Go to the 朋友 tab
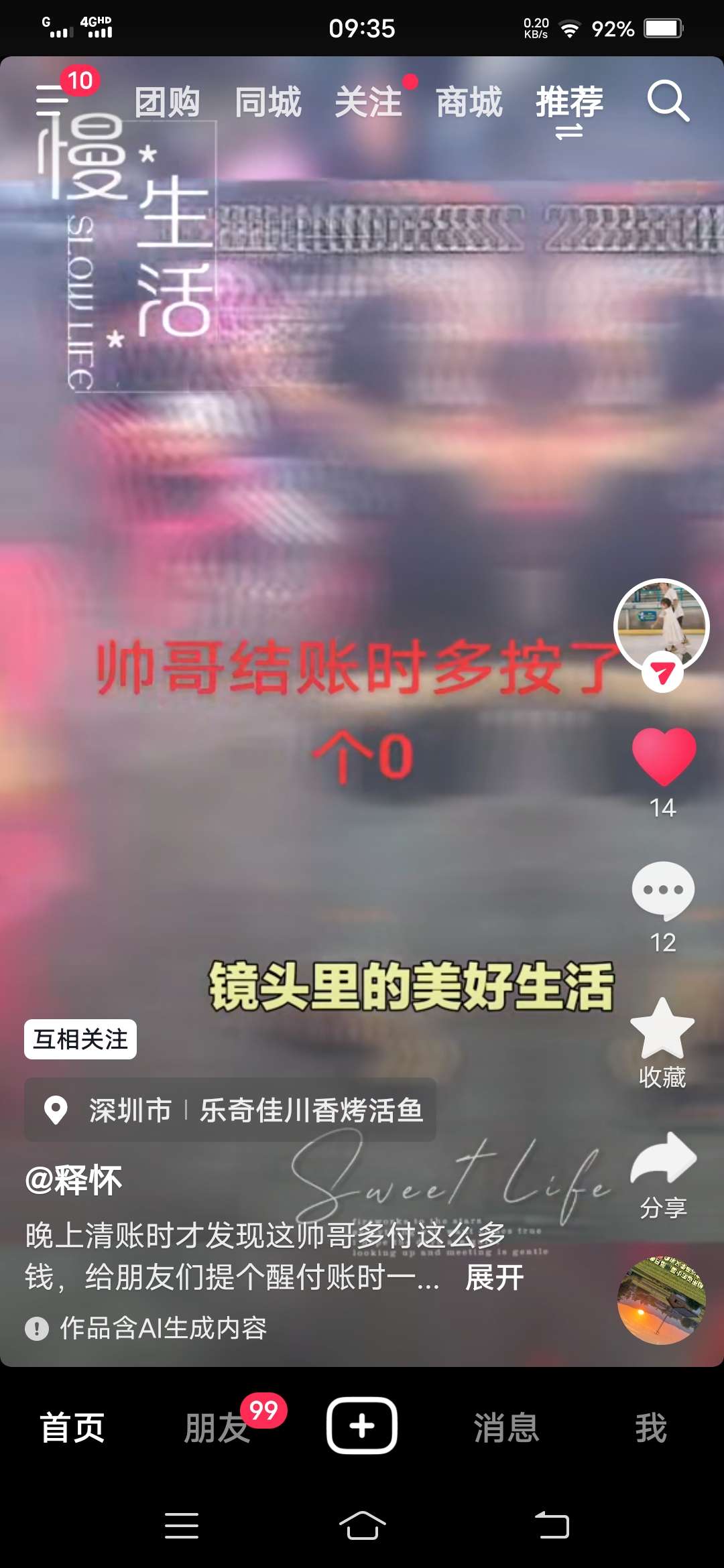The width and height of the screenshot is (724, 1568). 217,1428
